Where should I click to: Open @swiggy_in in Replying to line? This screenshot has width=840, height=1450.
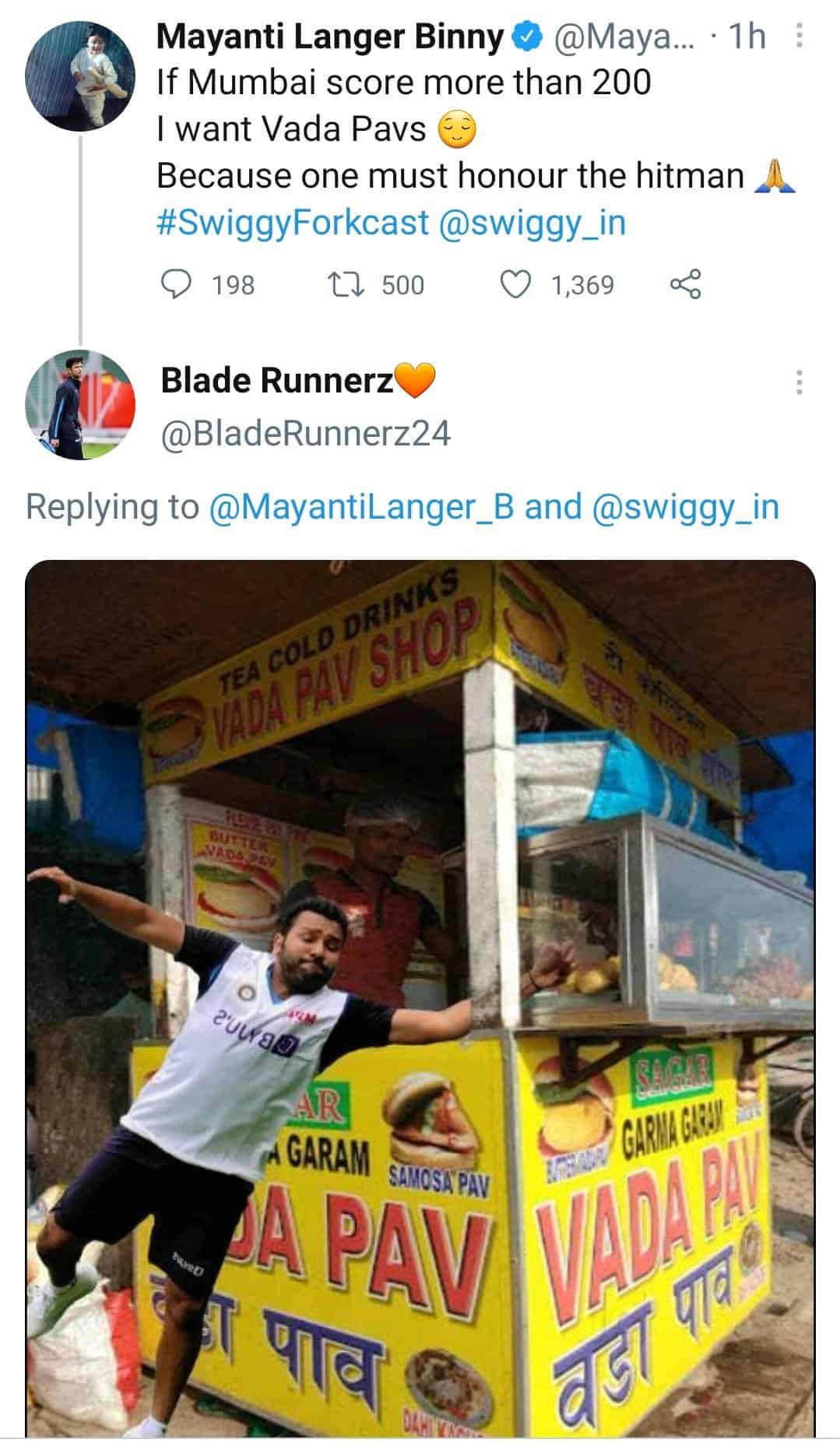685,506
